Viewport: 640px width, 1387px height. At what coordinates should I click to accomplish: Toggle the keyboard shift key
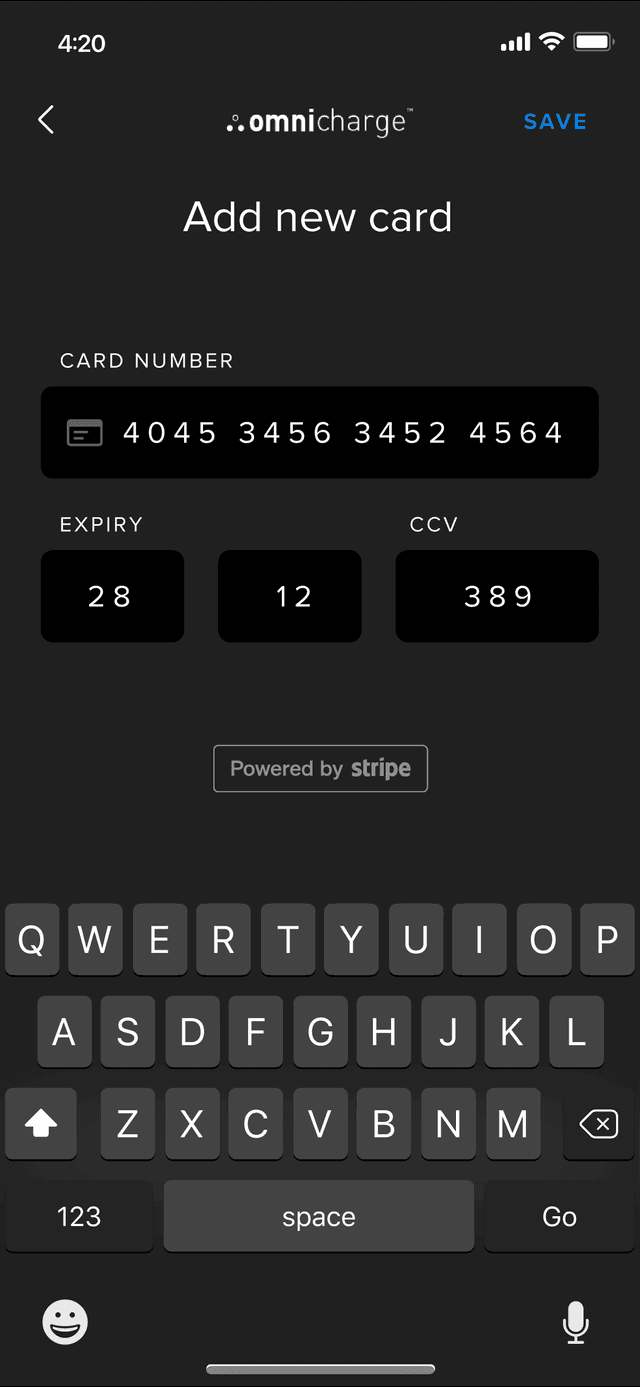41,1125
